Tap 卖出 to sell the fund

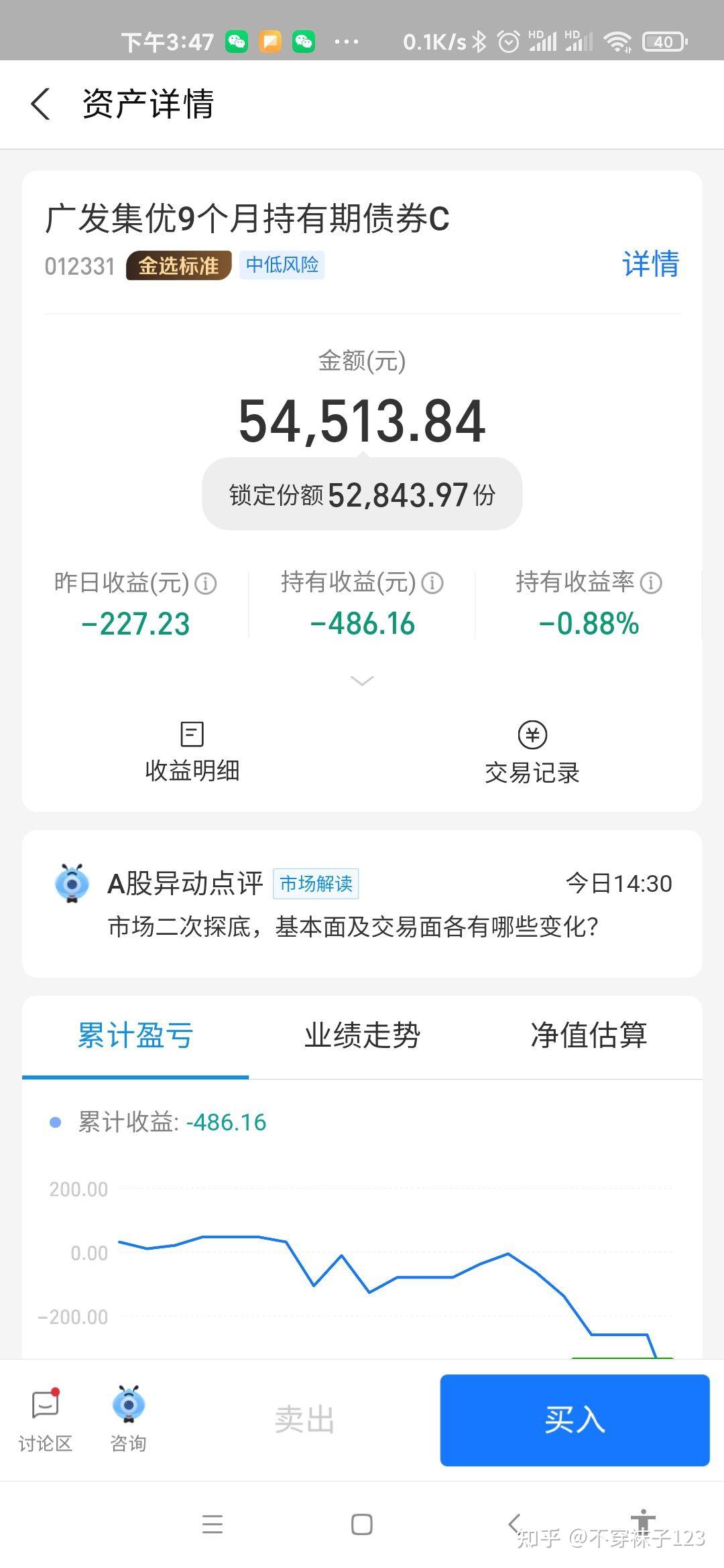(305, 1419)
